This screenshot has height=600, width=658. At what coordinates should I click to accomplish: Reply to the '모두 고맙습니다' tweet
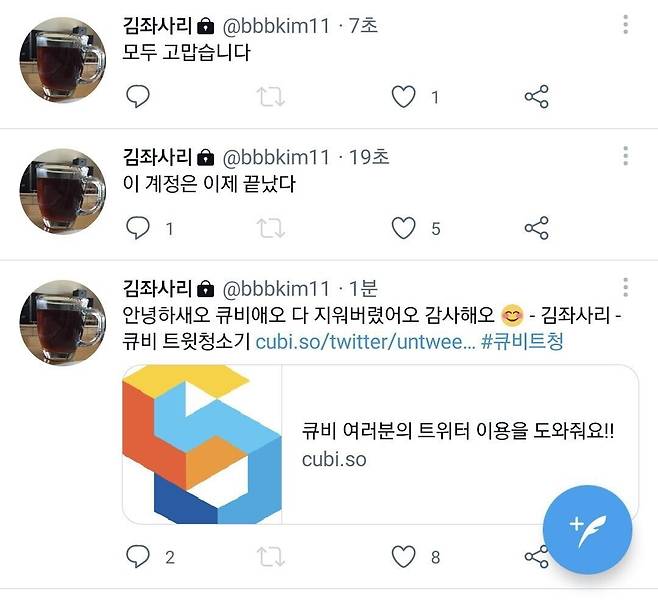click(138, 96)
